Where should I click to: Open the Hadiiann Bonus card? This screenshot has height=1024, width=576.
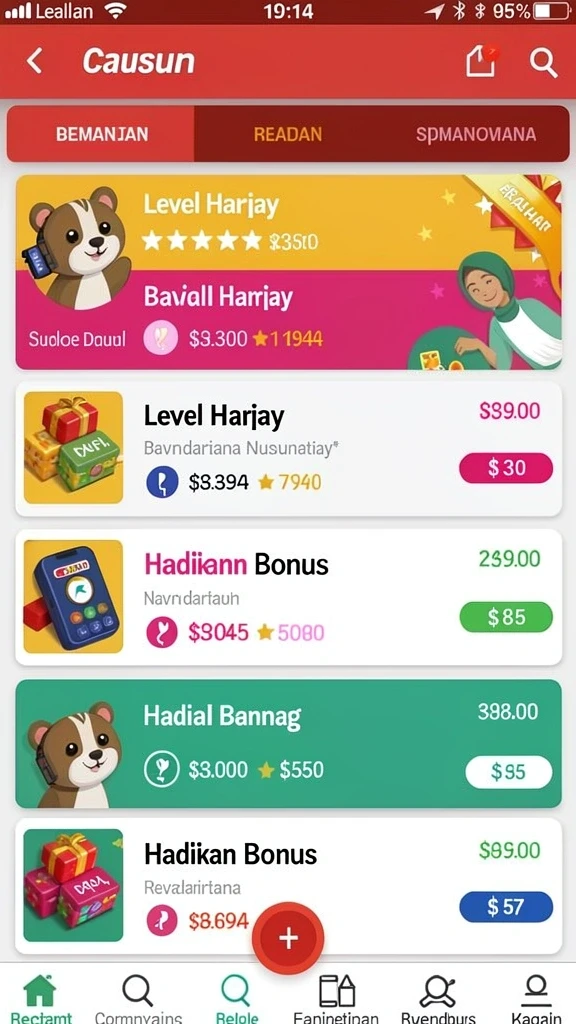[288, 597]
